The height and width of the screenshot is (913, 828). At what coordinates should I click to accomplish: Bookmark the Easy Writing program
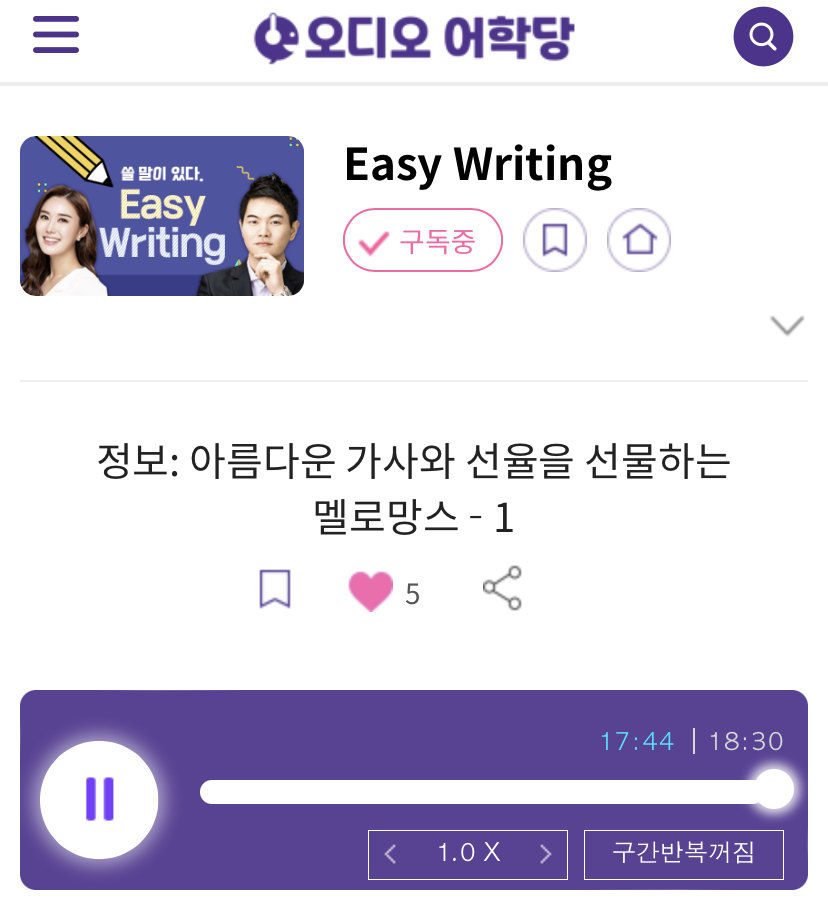tap(555, 240)
